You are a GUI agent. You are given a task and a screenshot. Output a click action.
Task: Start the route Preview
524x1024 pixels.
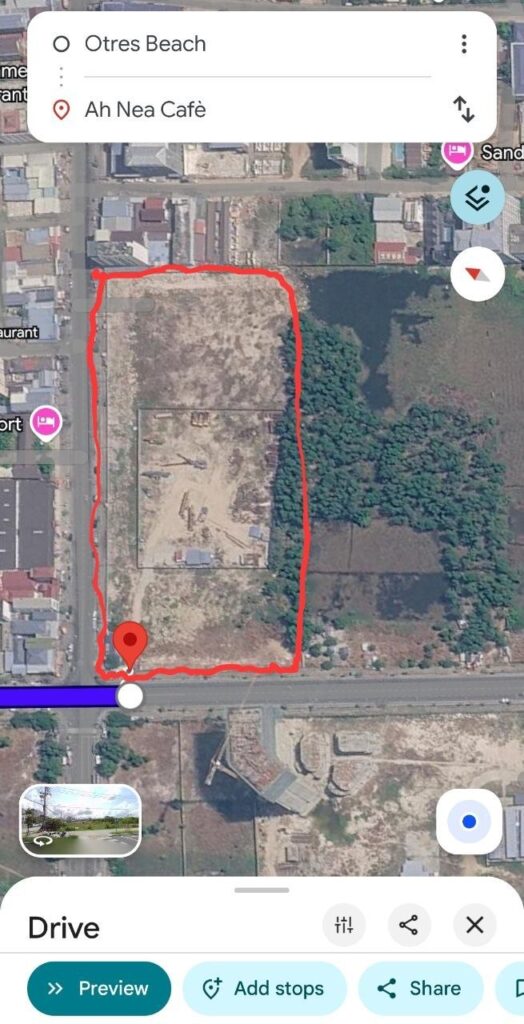(x=99, y=988)
